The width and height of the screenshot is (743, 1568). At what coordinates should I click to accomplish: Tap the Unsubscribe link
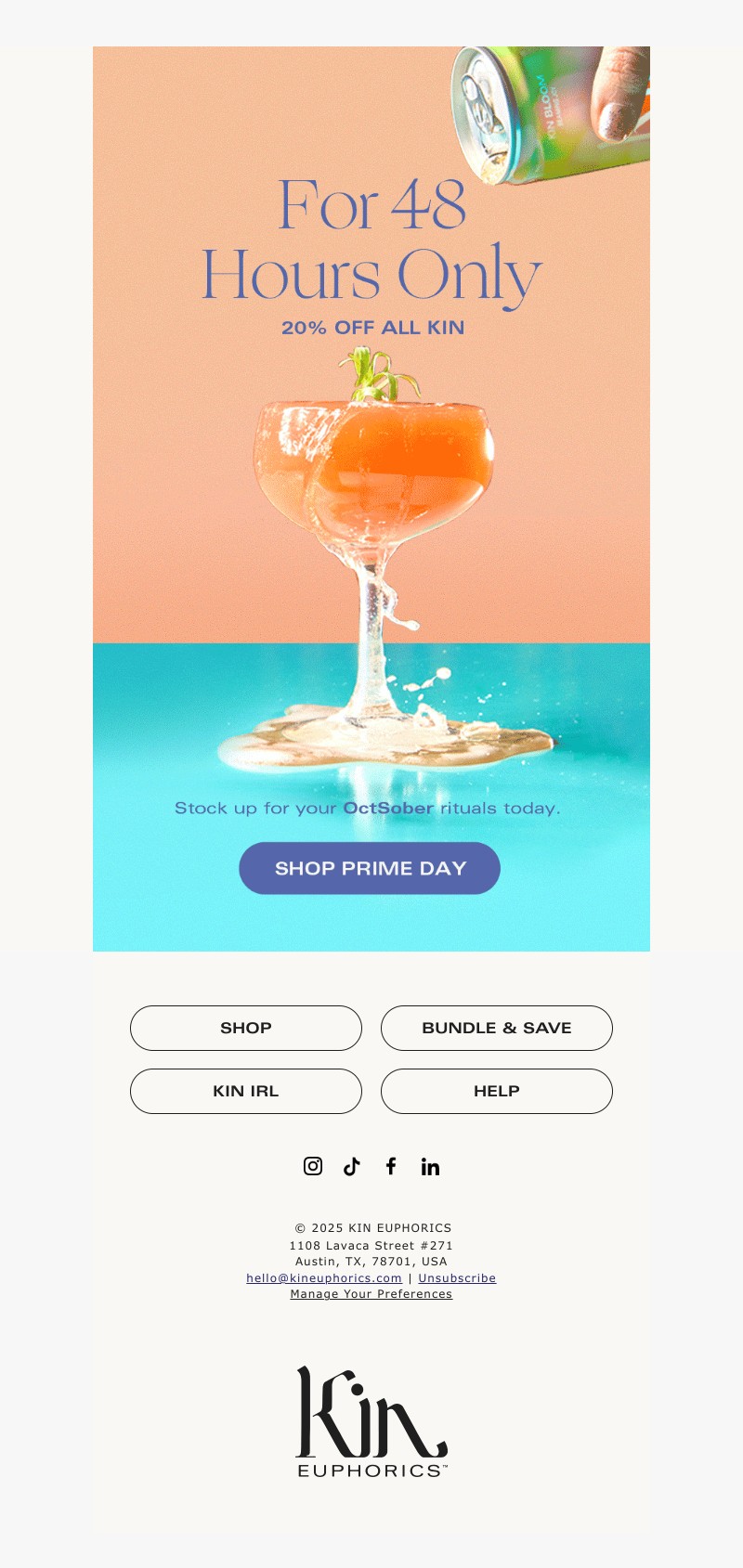[x=457, y=1278]
